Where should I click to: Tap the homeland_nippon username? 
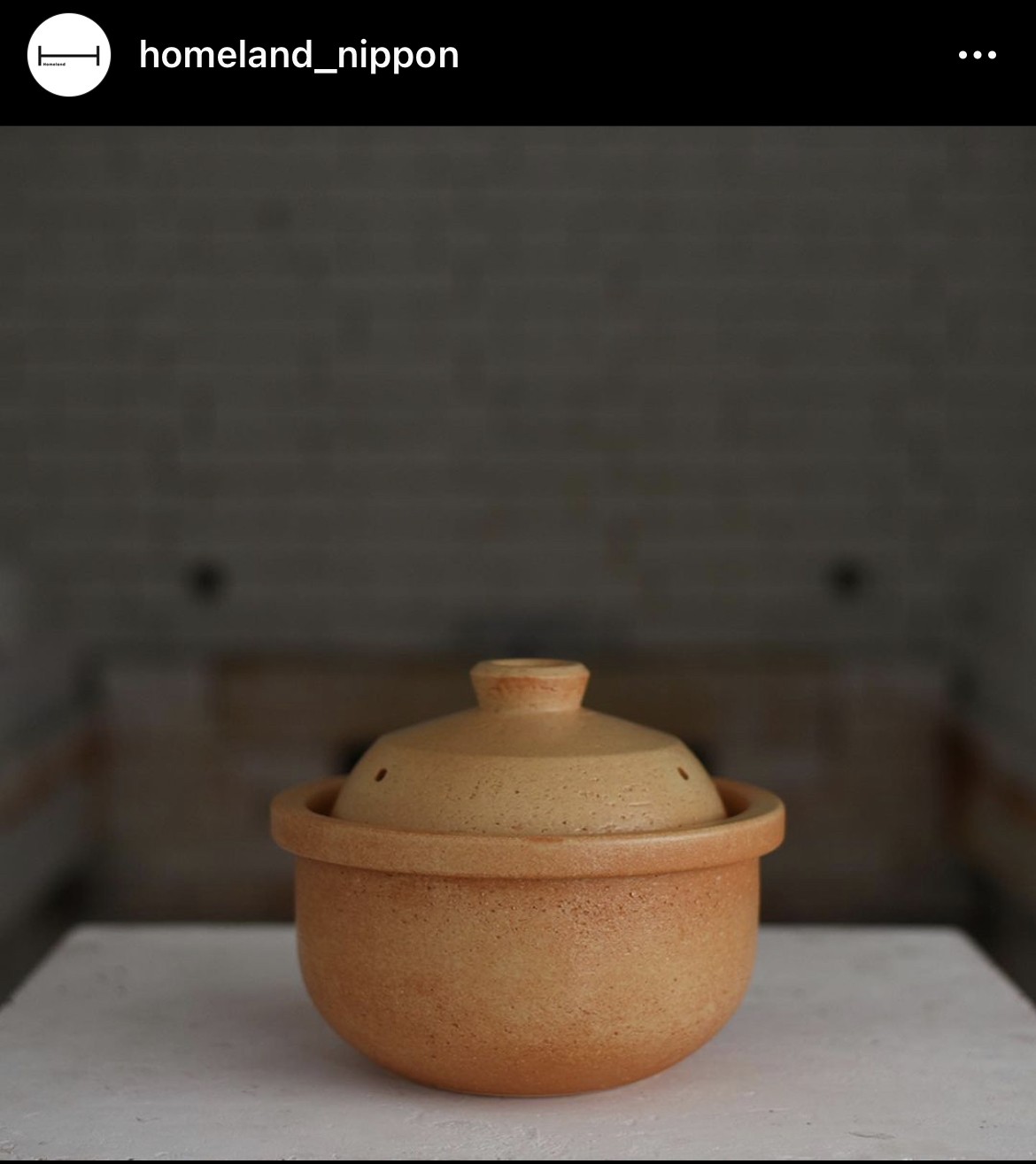pos(298,55)
